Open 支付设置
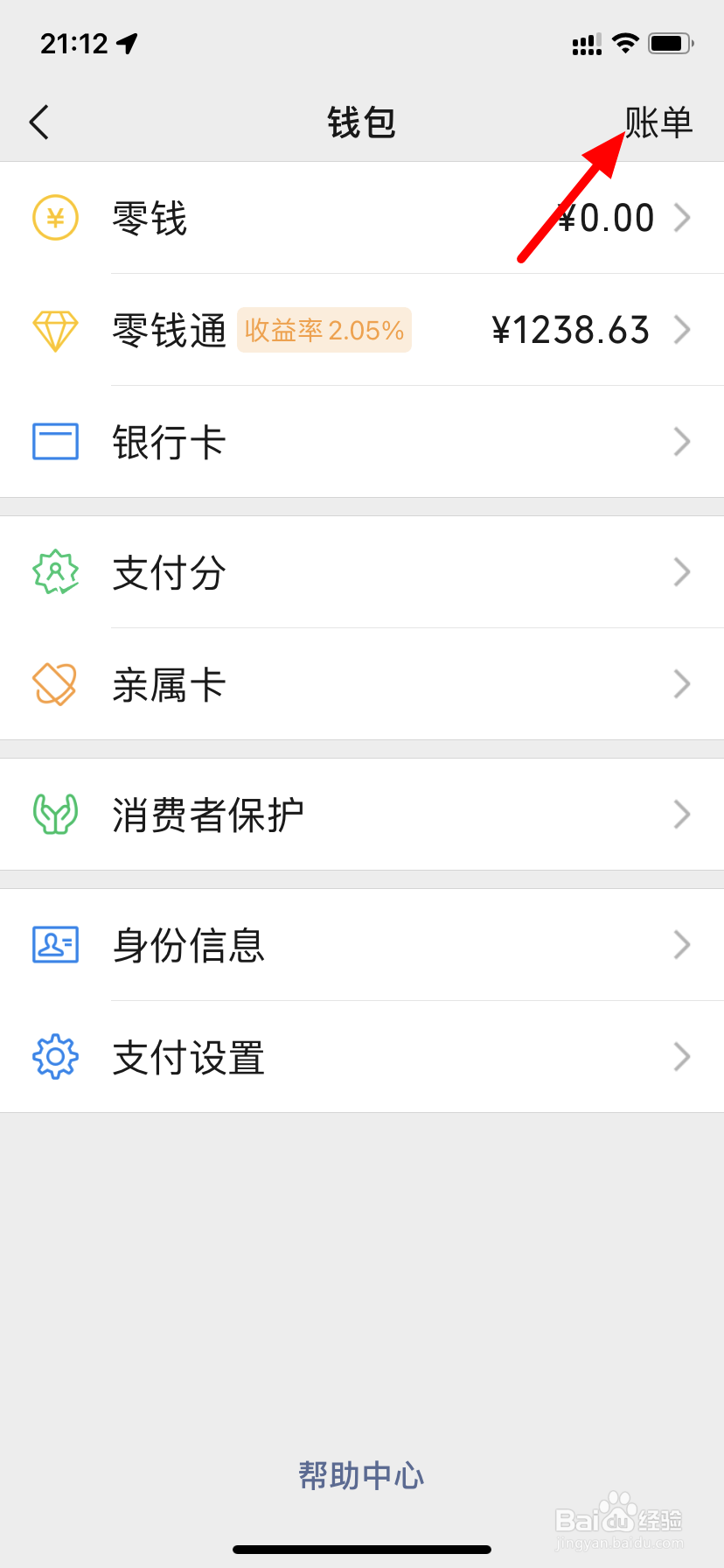The image size is (724, 1568). point(362,1057)
